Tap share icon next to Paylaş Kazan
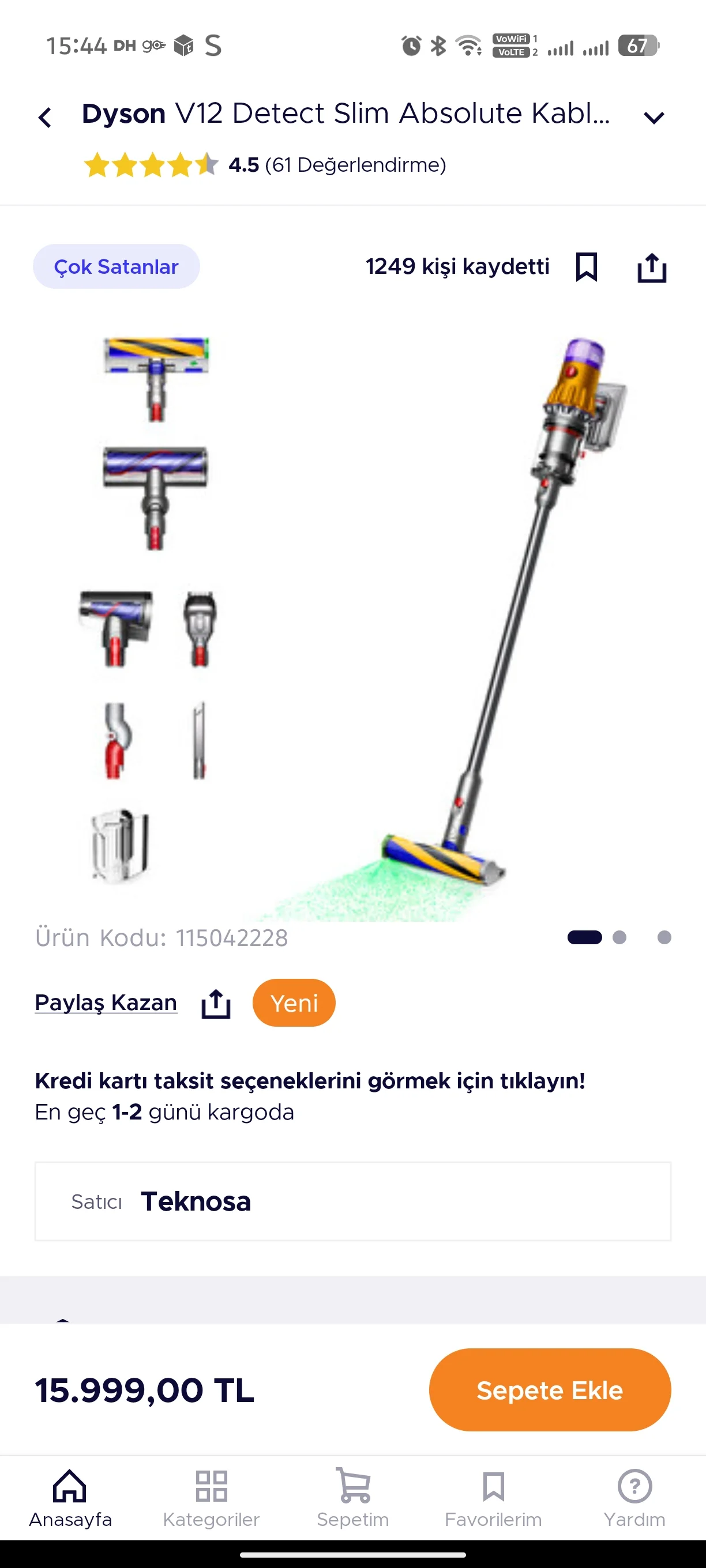This screenshot has width=706, height=1568. click(216, 1003)
